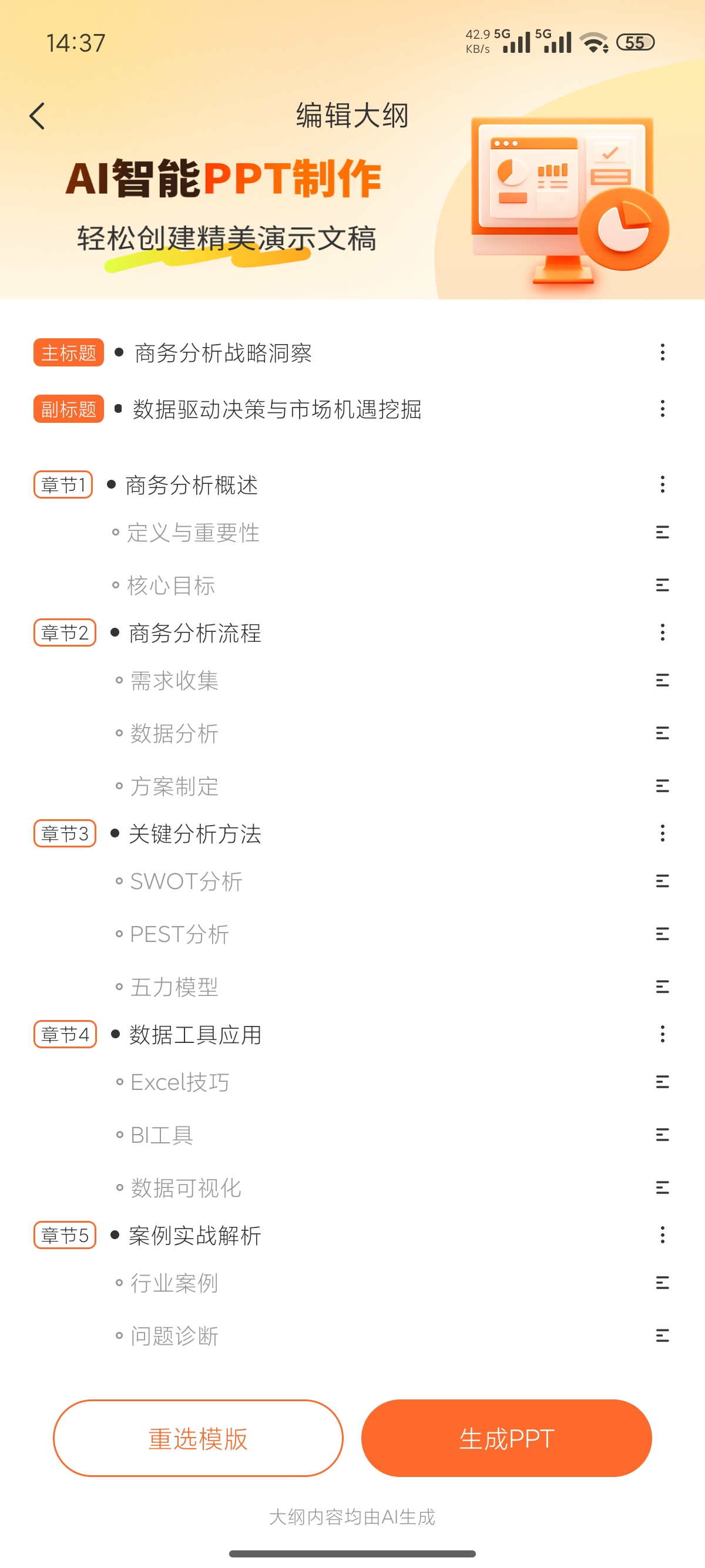
Task: Choose 重选模版 to reselect template
Action: click(x=198, y=1438)
